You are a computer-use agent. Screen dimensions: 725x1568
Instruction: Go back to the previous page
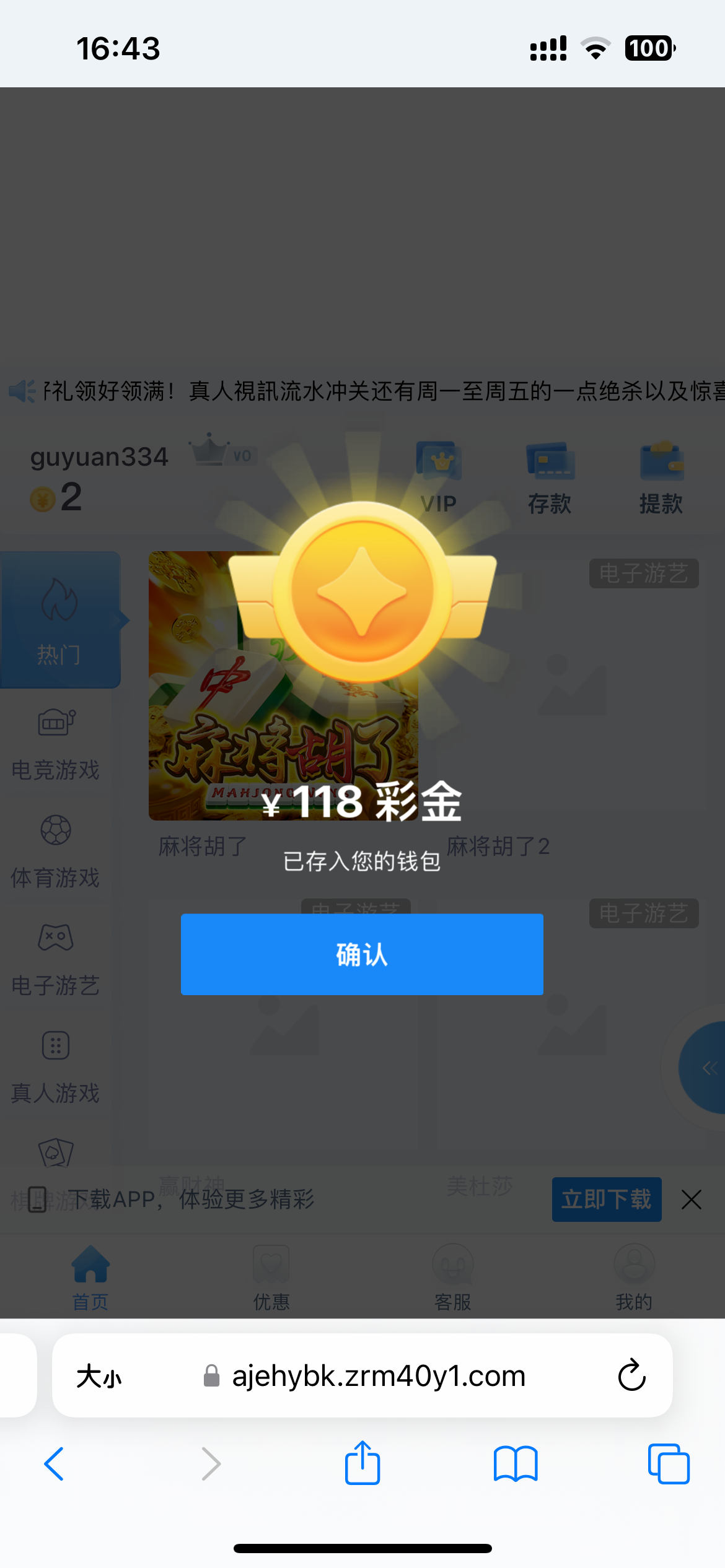tap(55, 1464)
